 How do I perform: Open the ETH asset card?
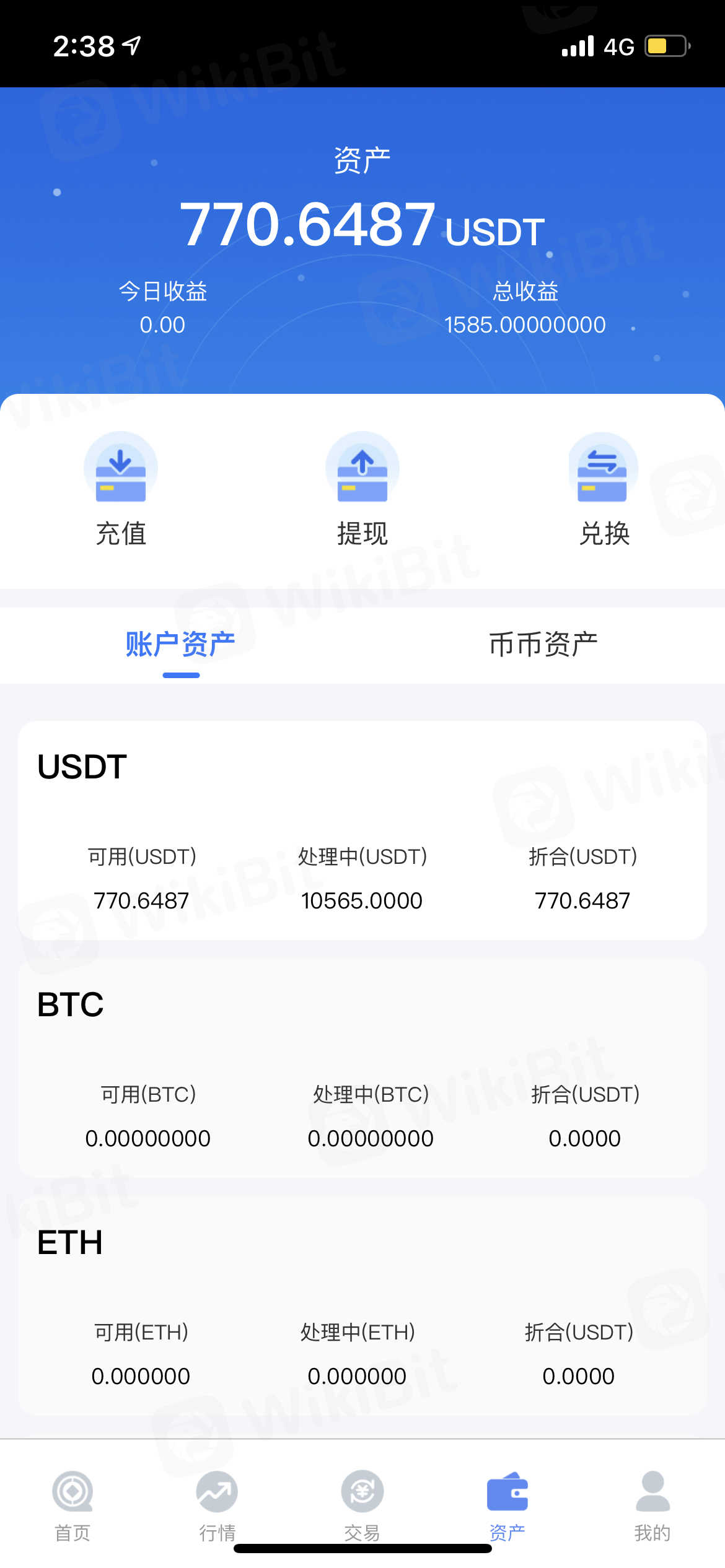pos(362,1307)
